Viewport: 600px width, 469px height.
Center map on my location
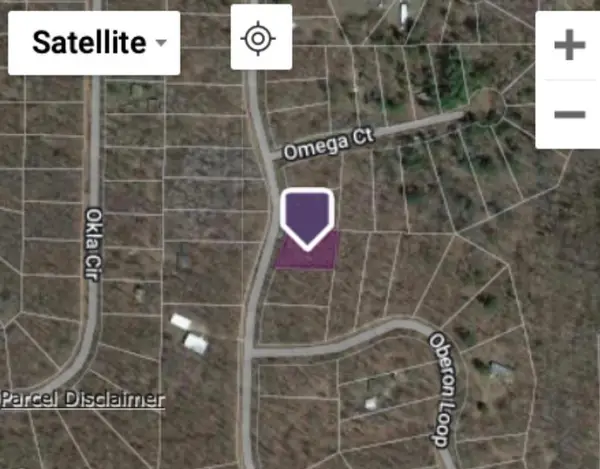[259, 38]
